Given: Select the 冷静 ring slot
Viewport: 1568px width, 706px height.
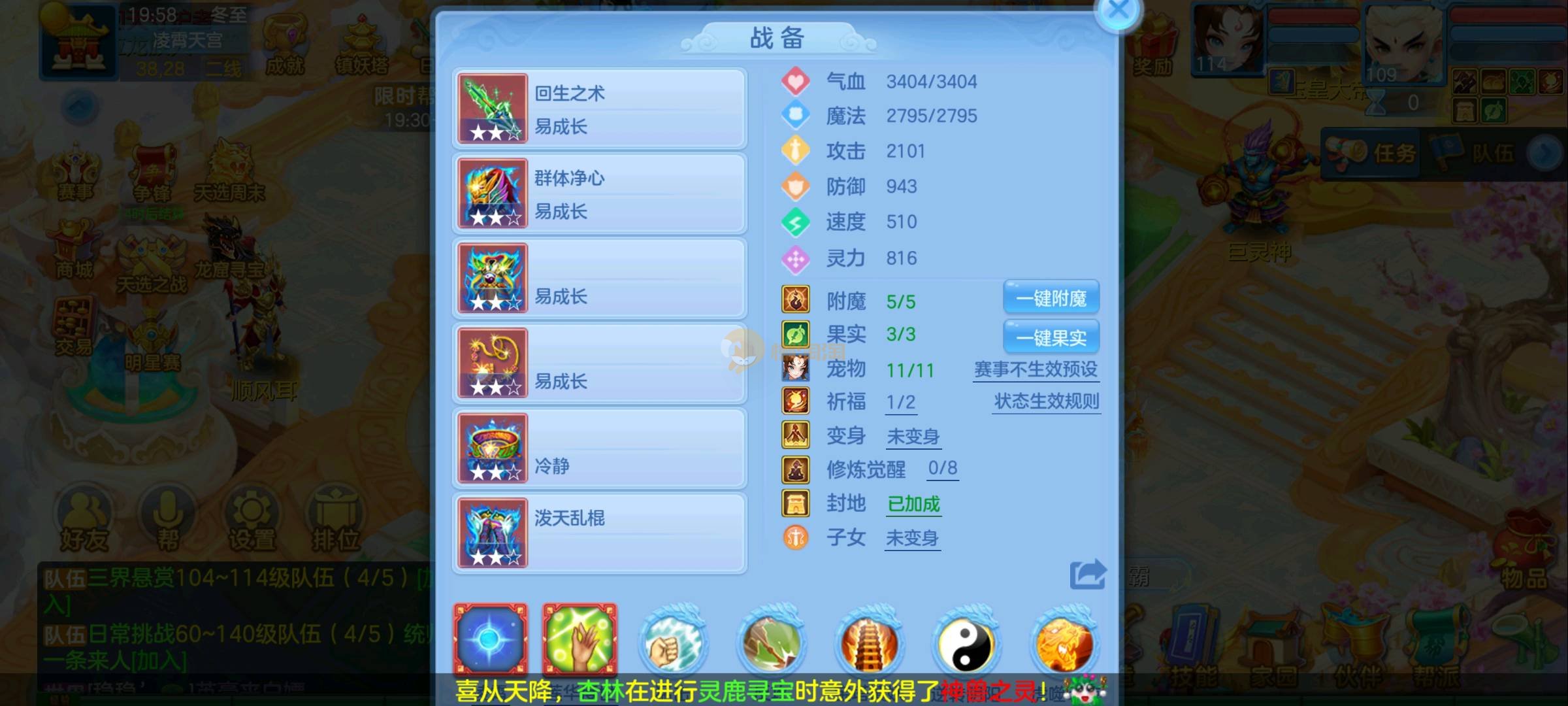Looking at the screenshot, I should coord(599,448).
